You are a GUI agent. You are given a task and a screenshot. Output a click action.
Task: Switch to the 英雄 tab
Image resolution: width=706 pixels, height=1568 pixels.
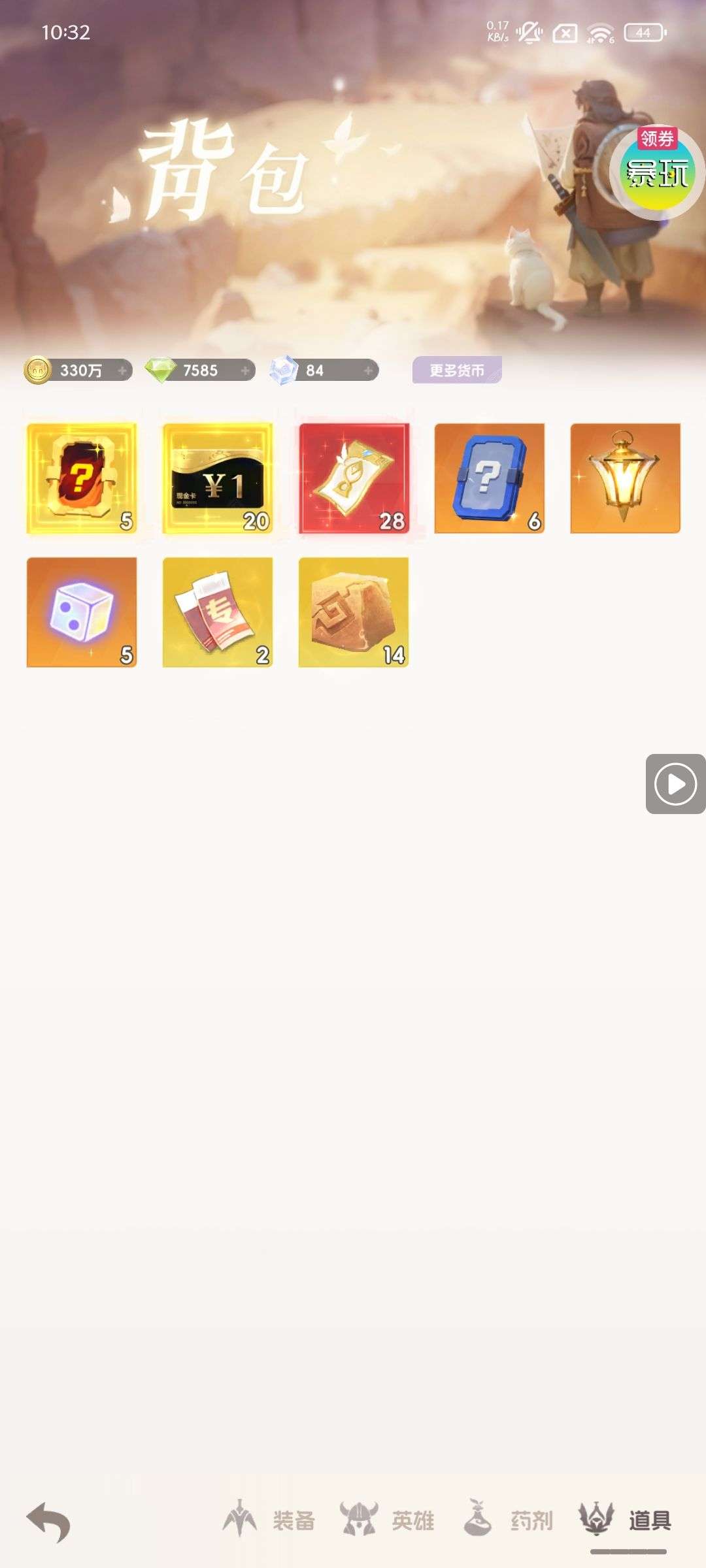pos(387,1520)
